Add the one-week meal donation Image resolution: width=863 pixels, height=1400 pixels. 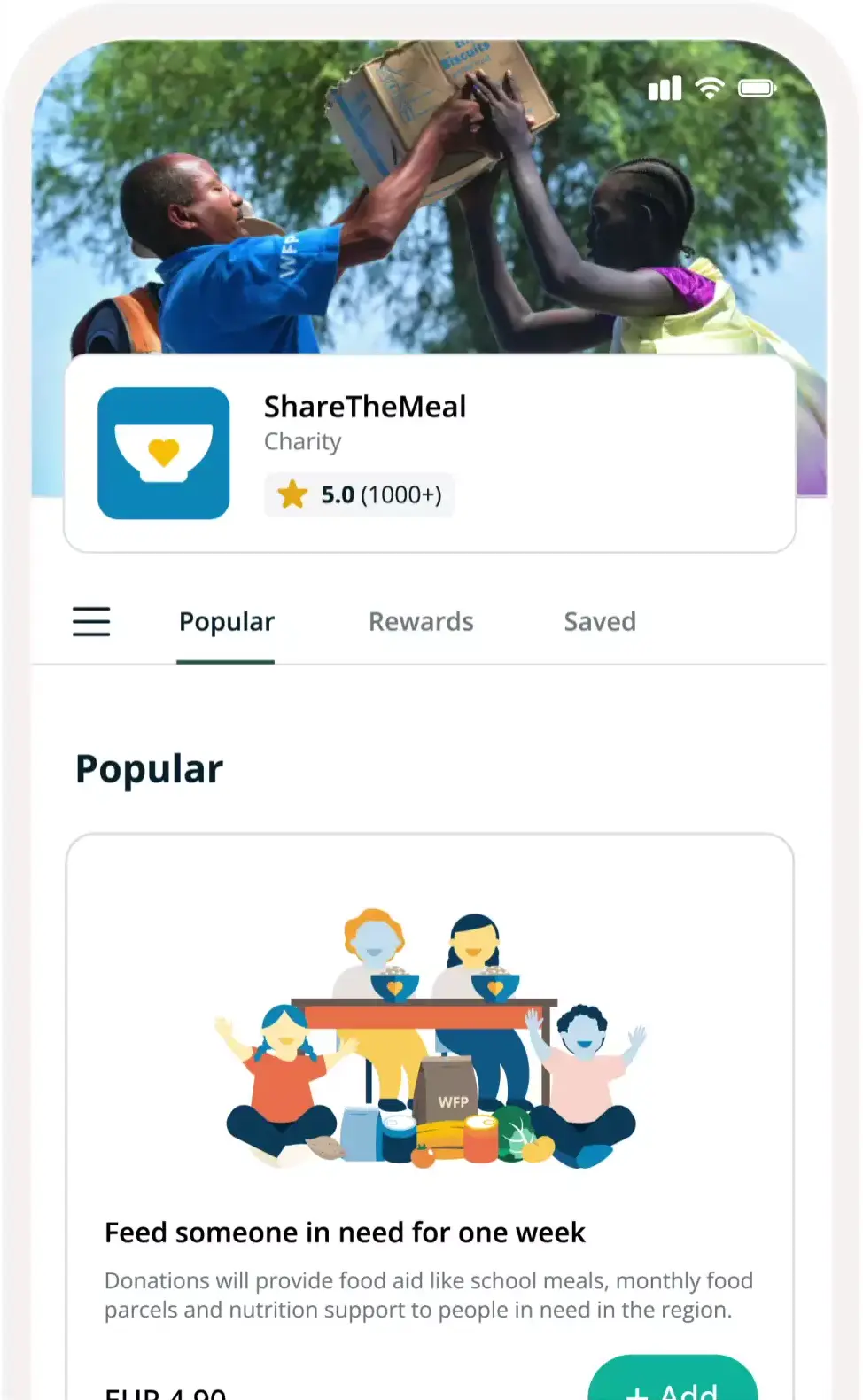coord(673,1382)
